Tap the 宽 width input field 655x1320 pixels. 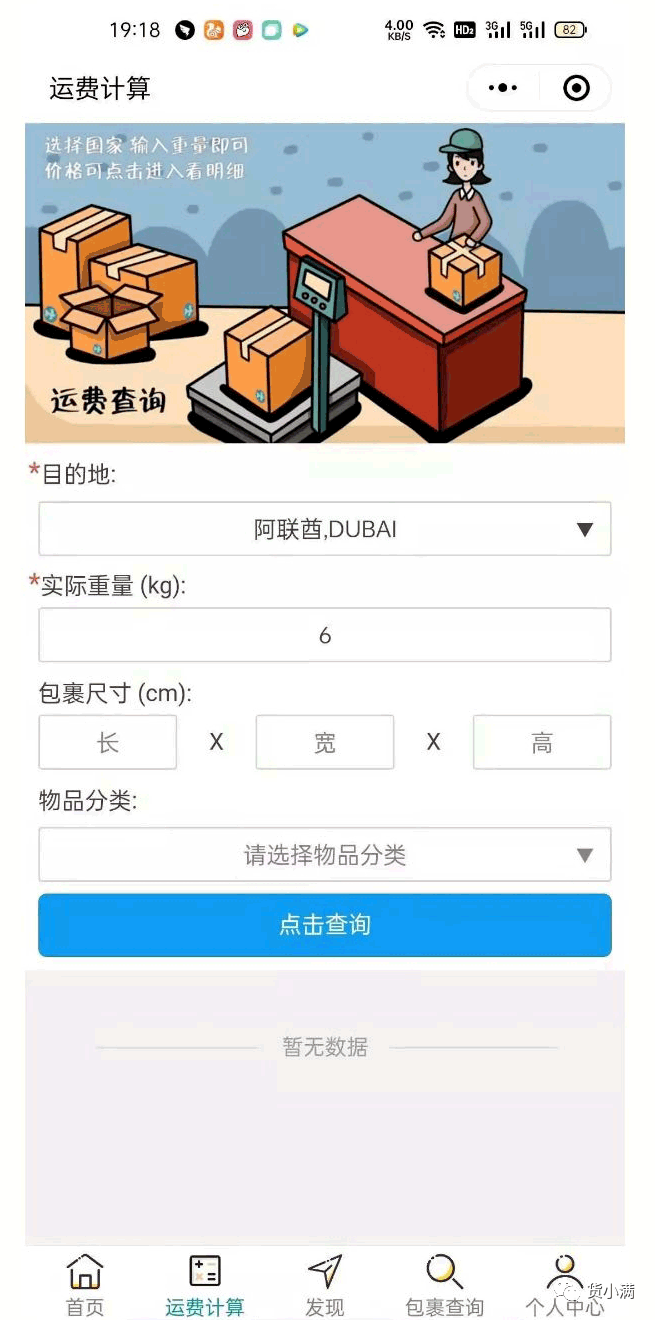(x=325, y=742)
